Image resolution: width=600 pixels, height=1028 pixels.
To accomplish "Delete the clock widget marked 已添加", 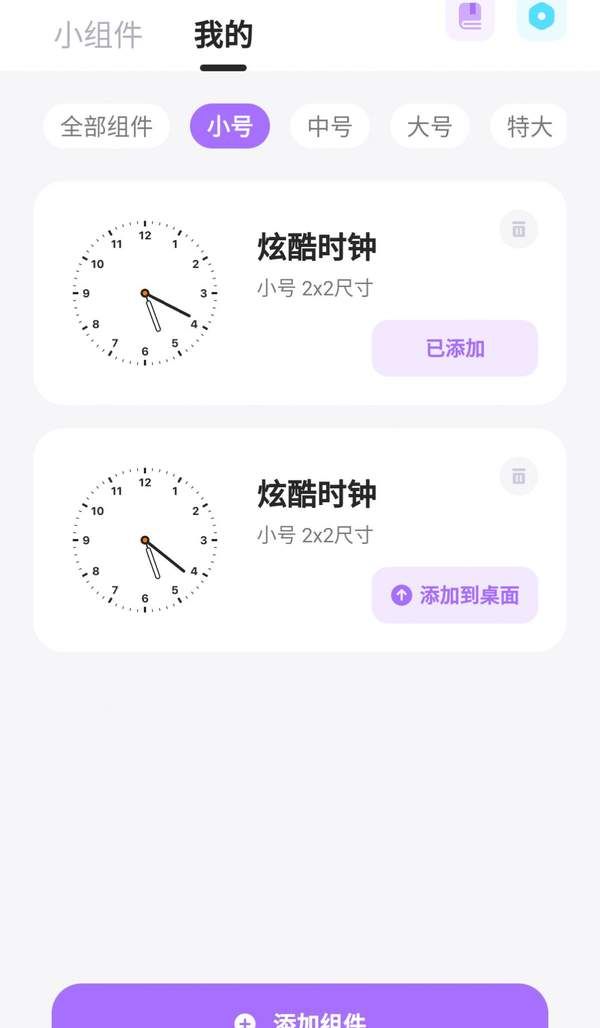I will pos(519,230).
